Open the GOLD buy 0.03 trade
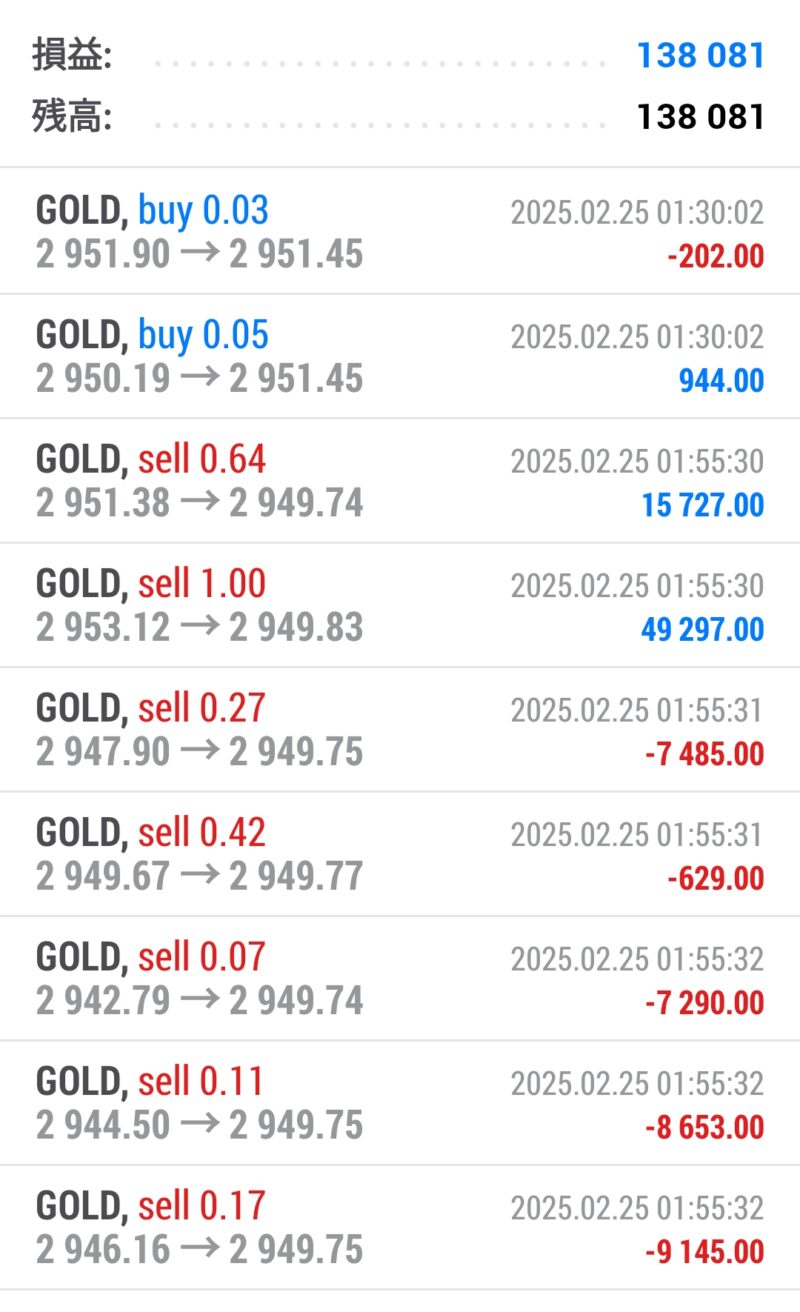Screen dimensions: 800x1312 [x=400, y=231]
